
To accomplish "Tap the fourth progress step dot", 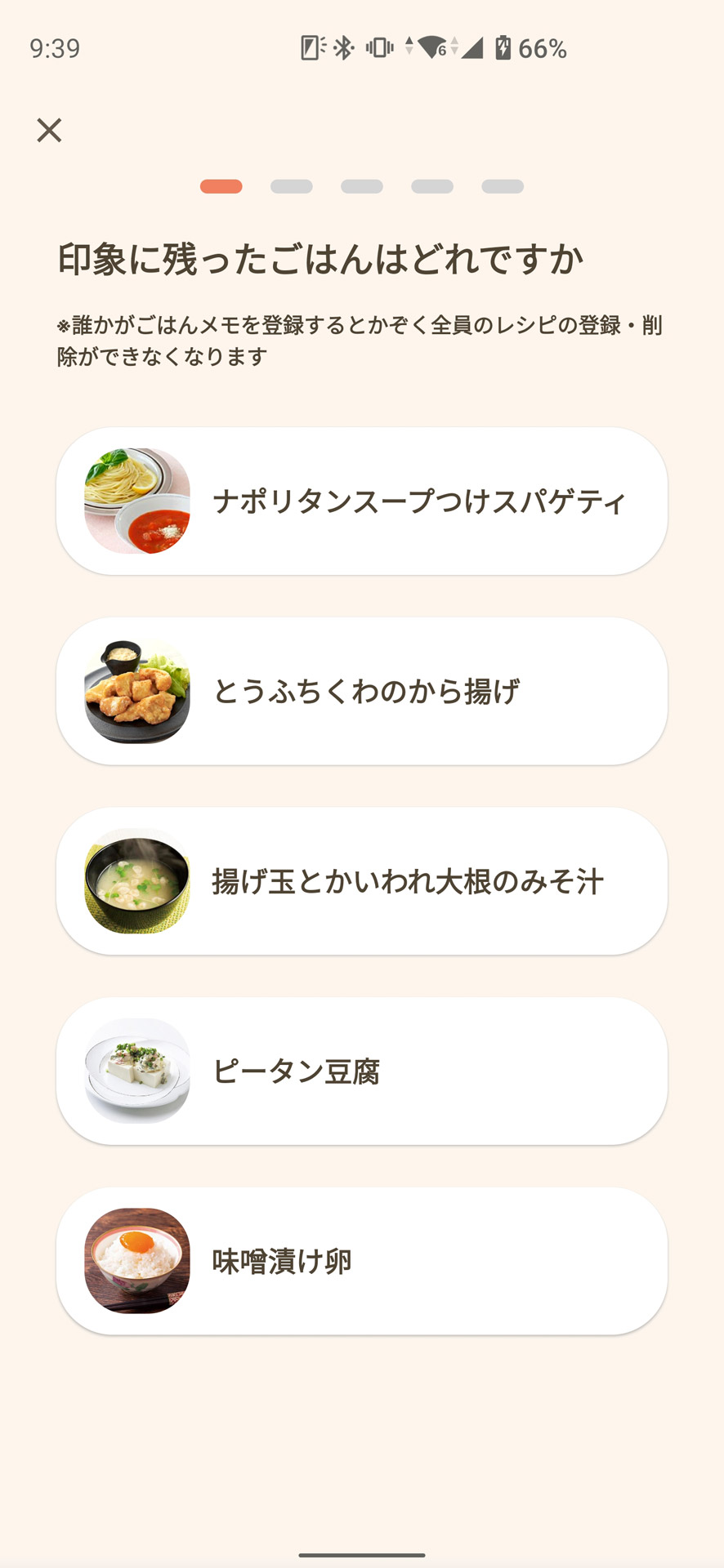I will (x=432, y=186).
